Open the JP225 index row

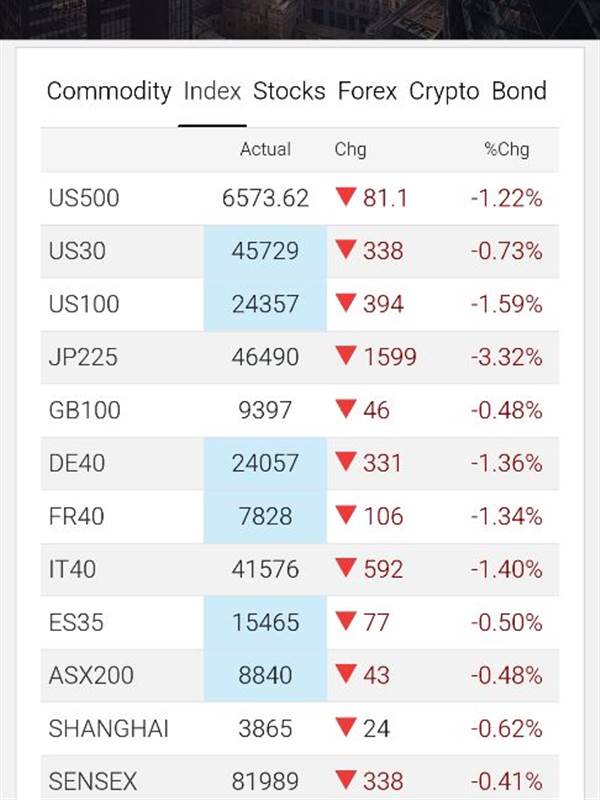(x=82, y=357)
